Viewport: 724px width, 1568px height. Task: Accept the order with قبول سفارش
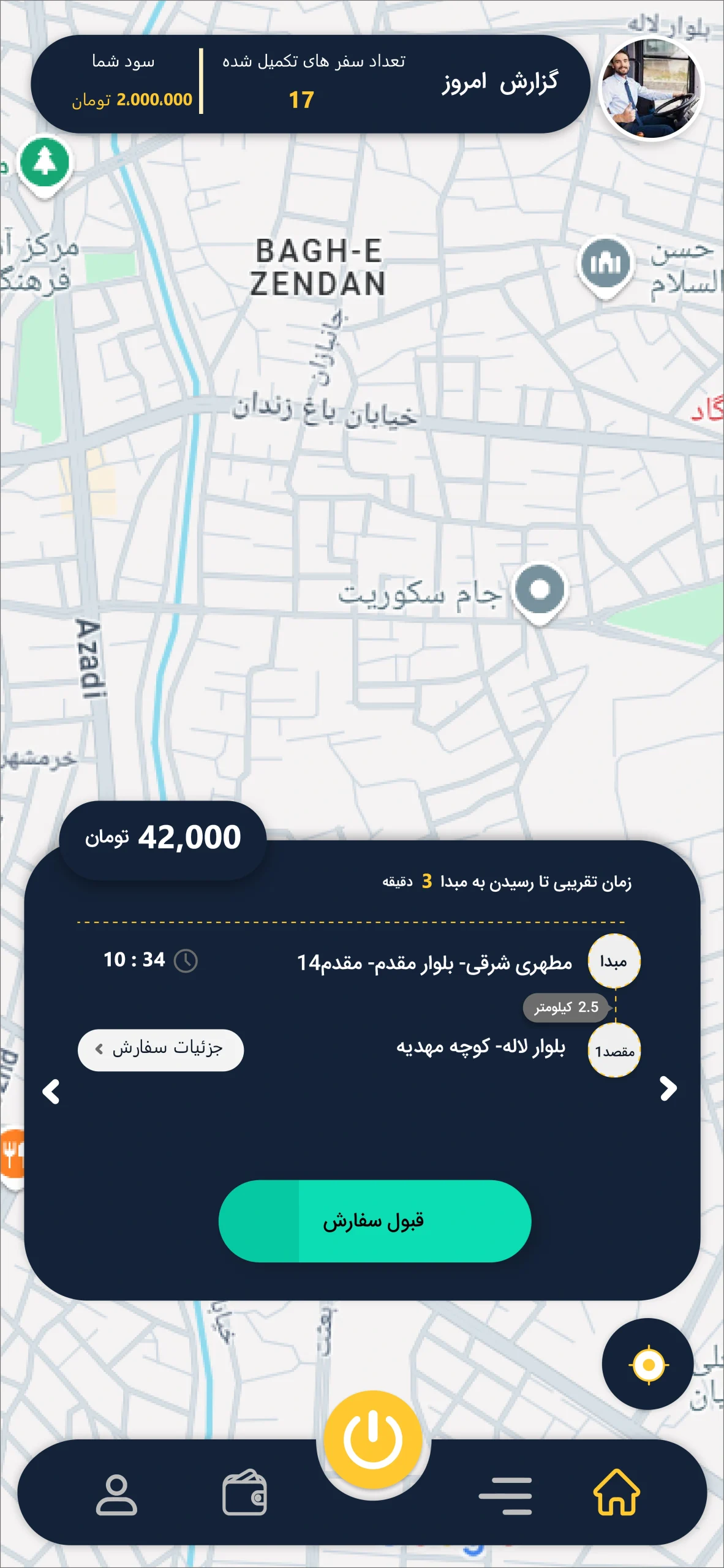click(x=374, y=1221)
